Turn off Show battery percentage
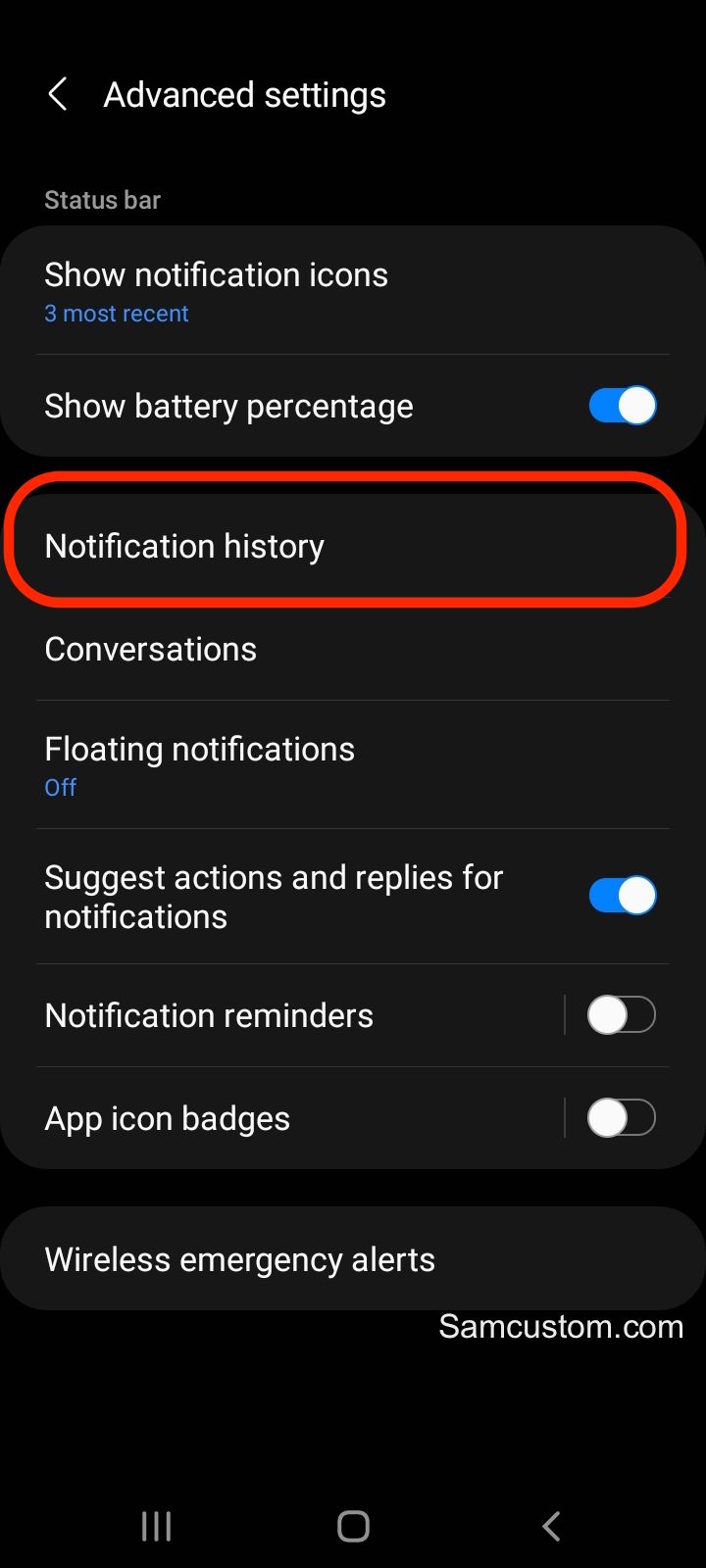The image size is (706, 1568). tap(622, 406)
